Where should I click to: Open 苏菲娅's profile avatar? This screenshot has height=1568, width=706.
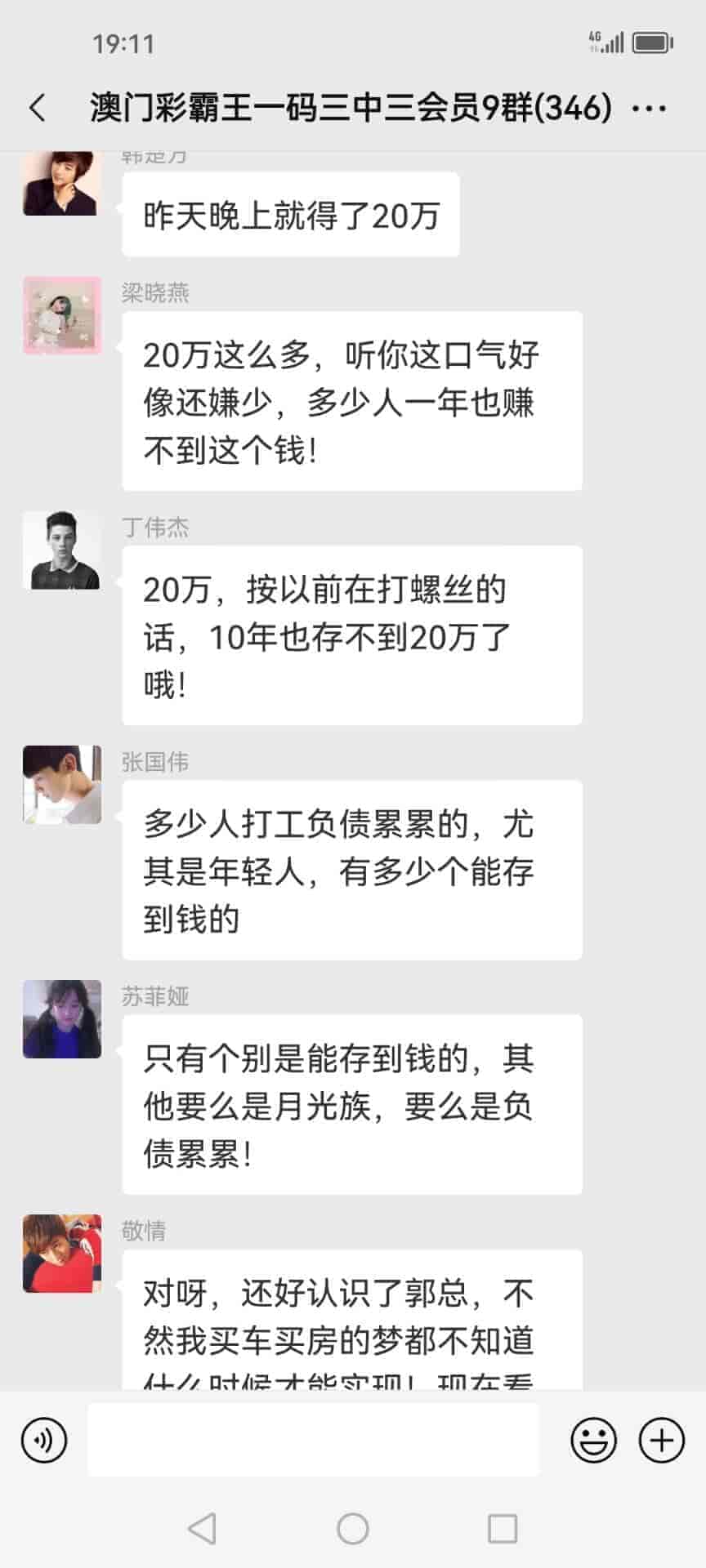(62, 1018)
